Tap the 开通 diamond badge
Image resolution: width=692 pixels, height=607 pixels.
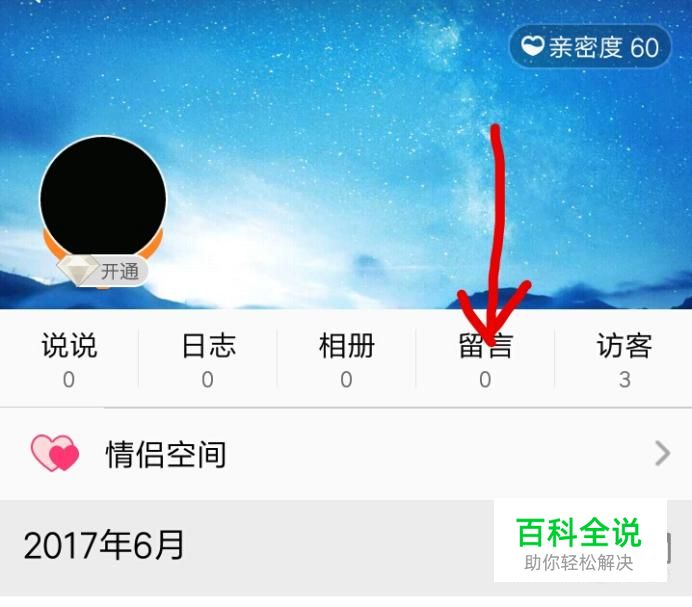(103, 270)
